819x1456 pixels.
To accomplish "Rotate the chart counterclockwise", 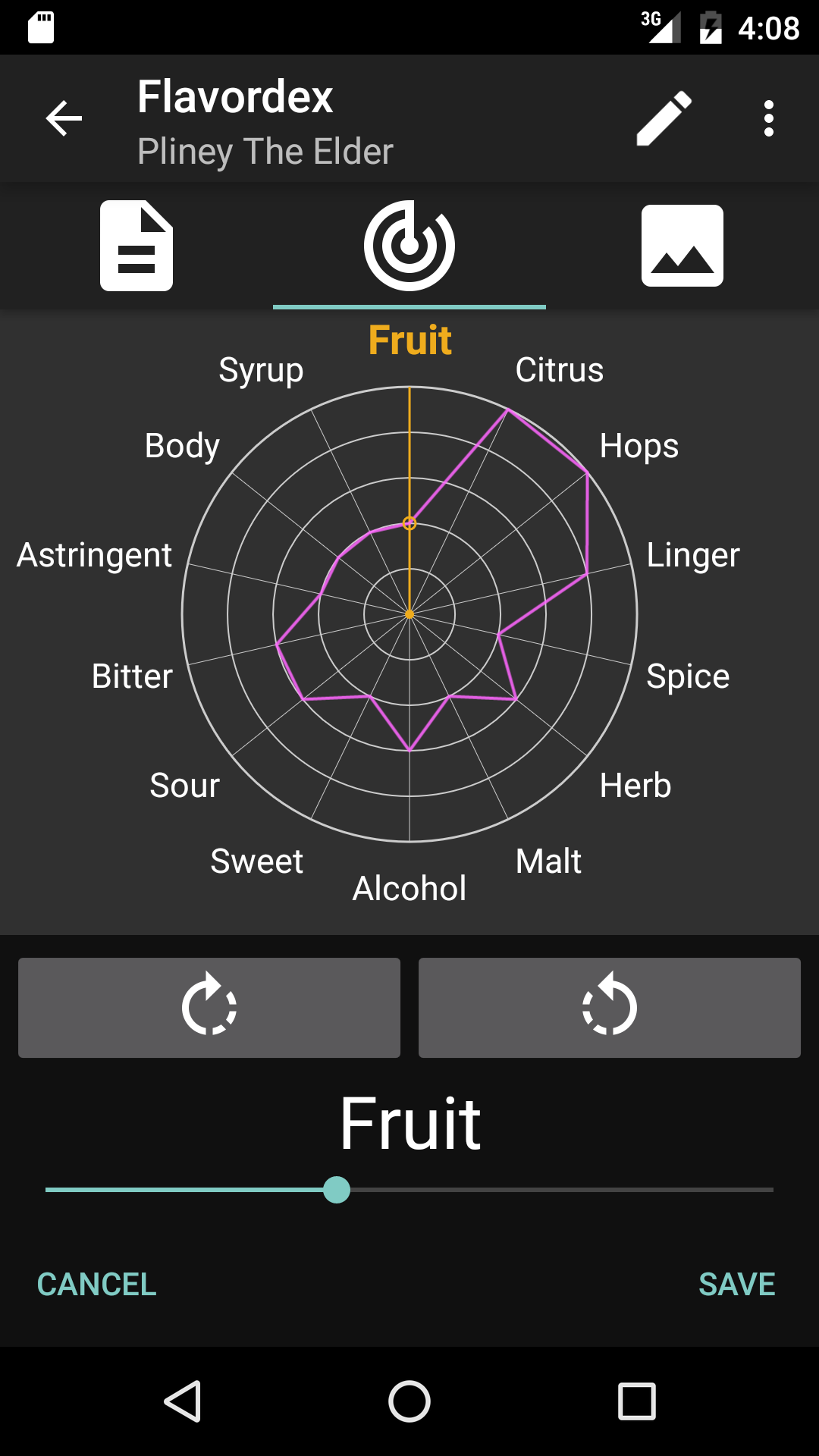I will click(610, 1007).
